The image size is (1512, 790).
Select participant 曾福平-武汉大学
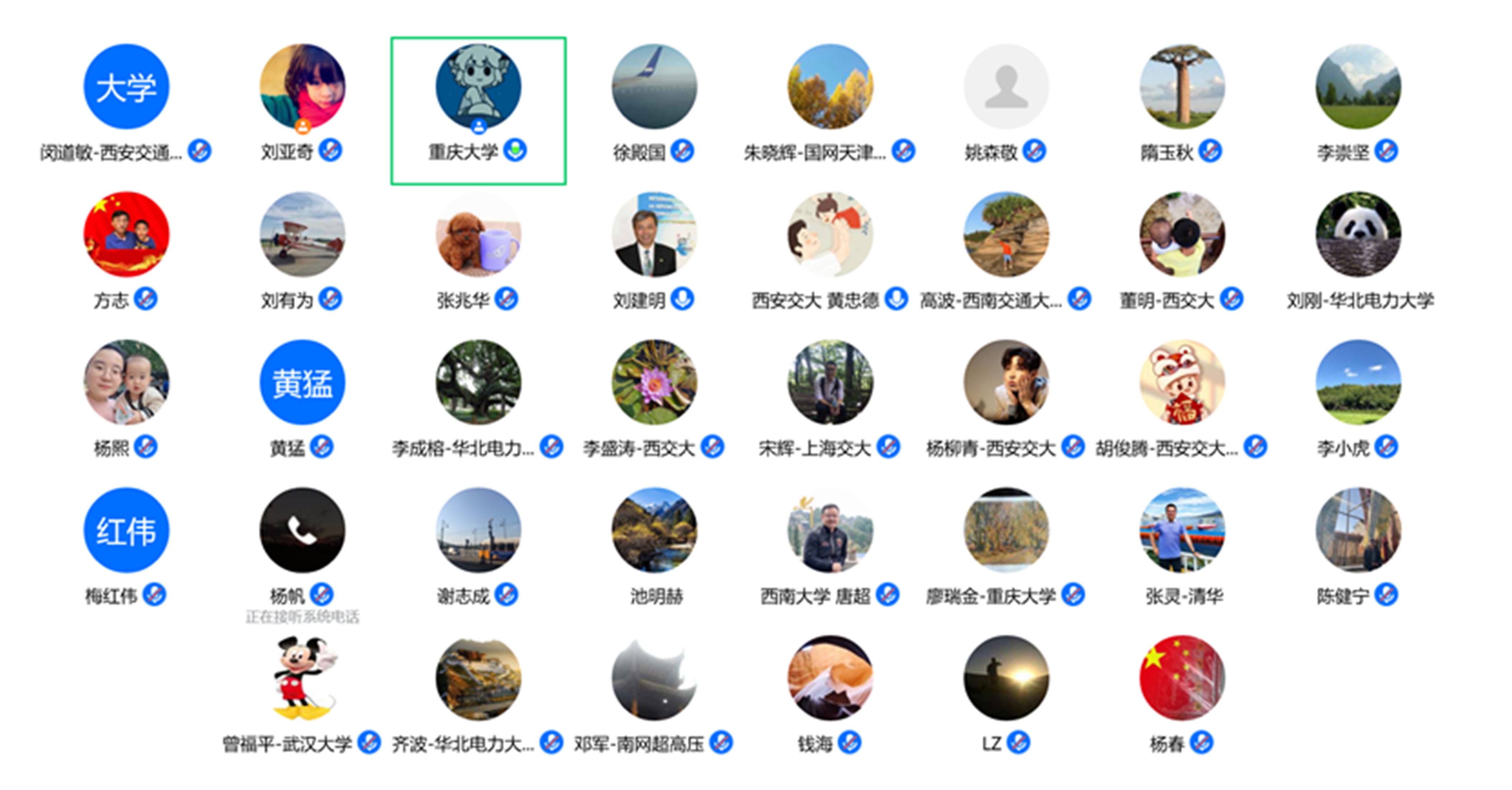[302, 678]
